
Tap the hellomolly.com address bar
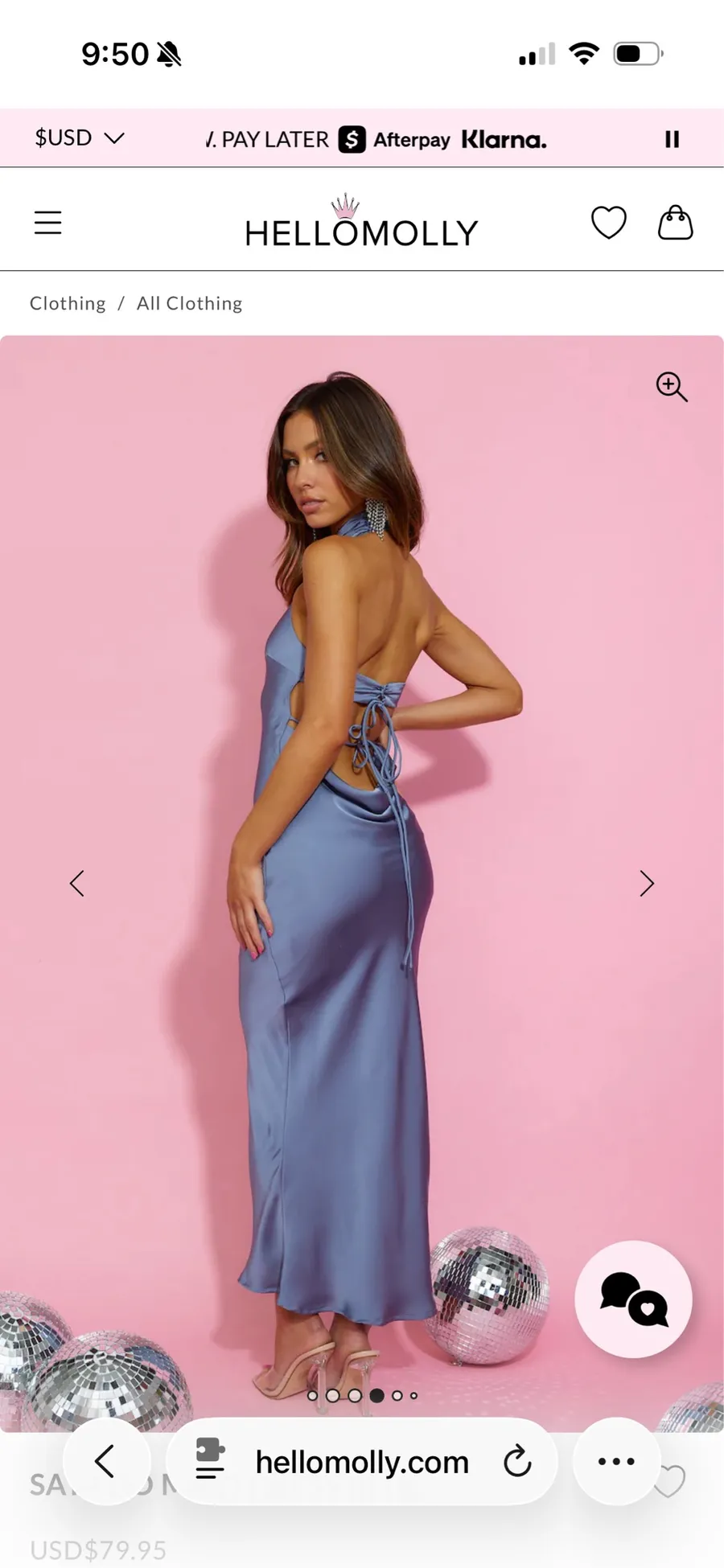click(362, 1461)
